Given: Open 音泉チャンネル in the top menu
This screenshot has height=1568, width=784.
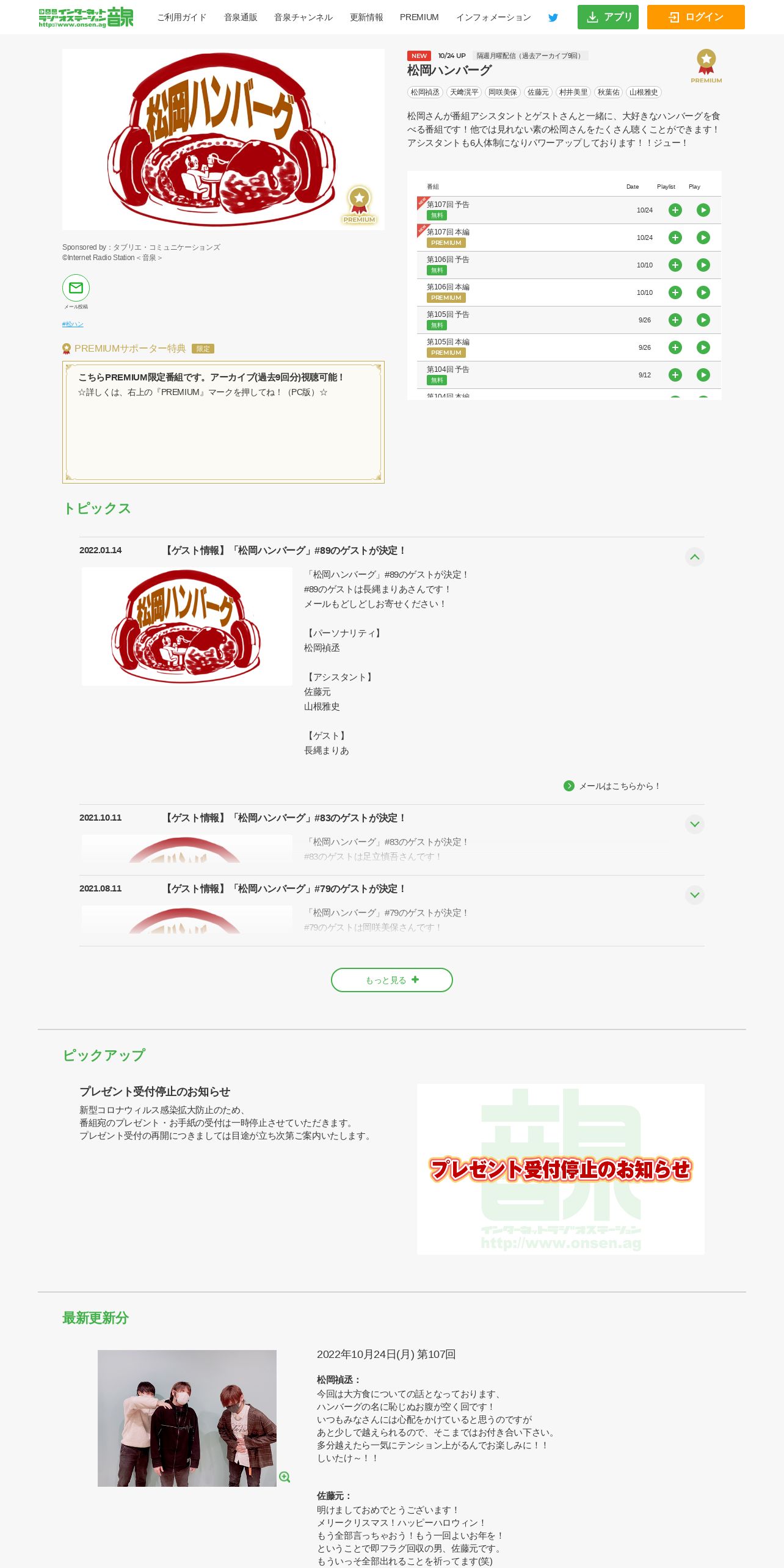Looking at the screenshot, I should 303,17.
